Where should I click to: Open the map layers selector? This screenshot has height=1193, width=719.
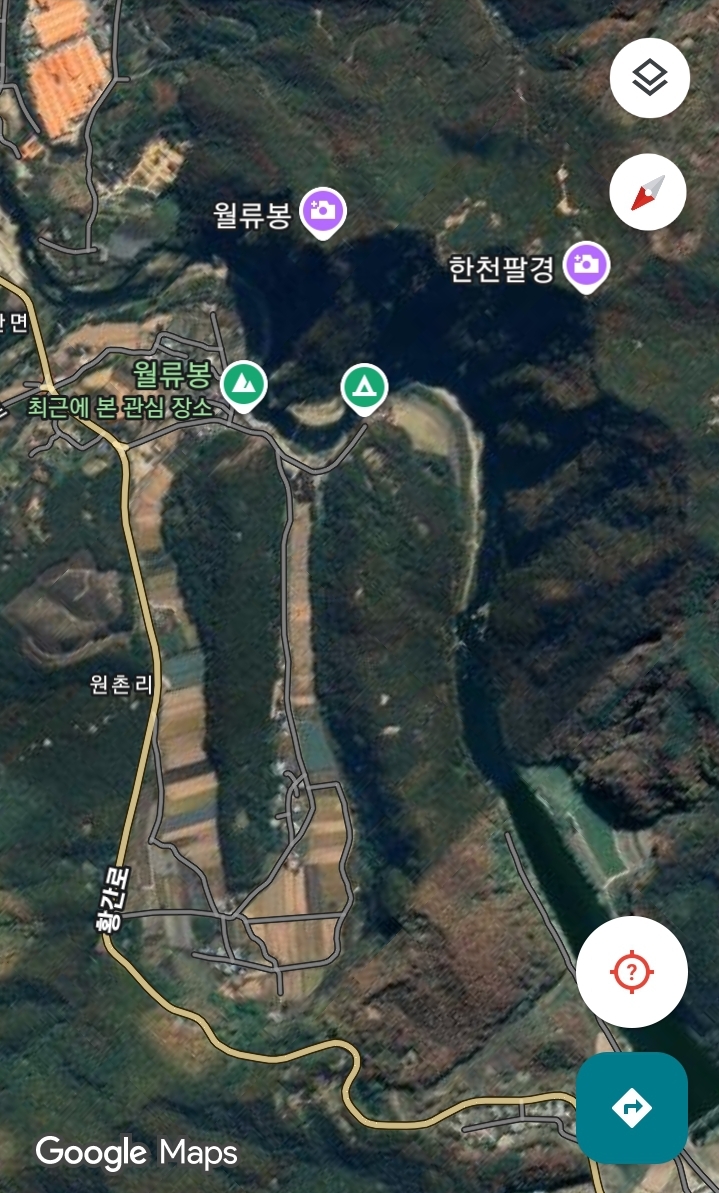pyautogui.click(x=649, y=78)
